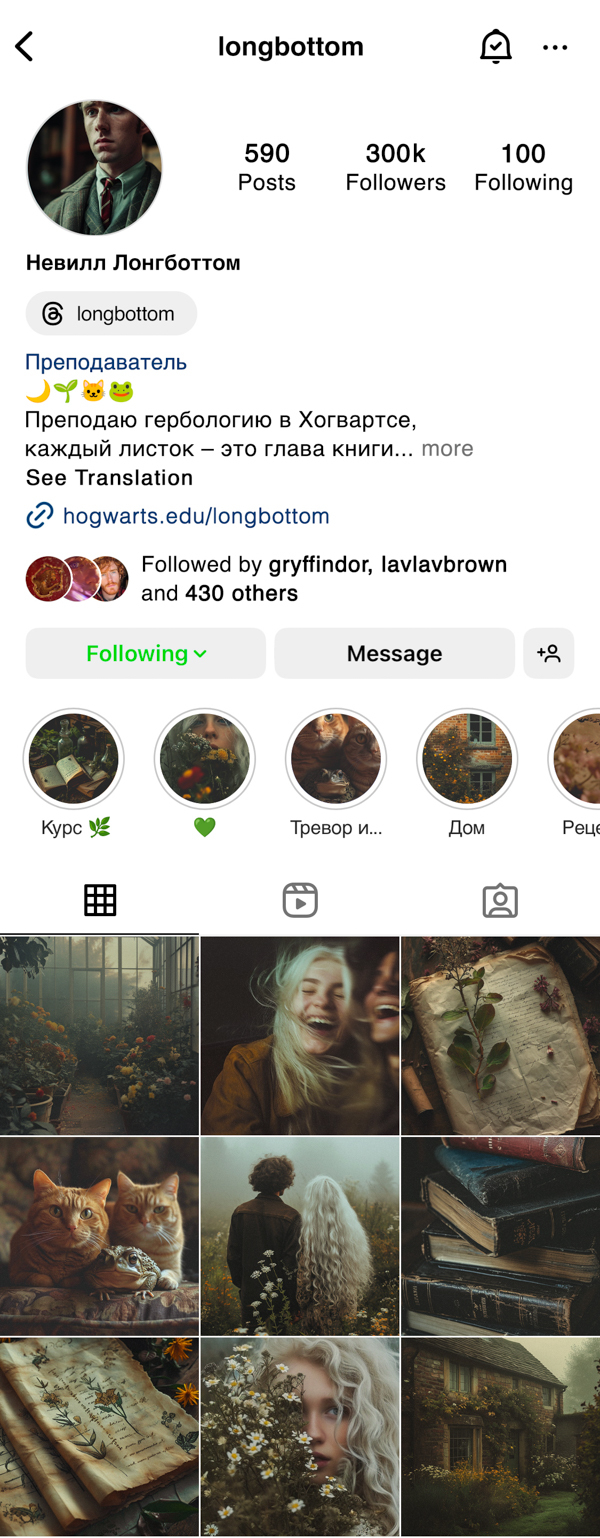Show suggested accounts with add-person button

tap(548, 653)
